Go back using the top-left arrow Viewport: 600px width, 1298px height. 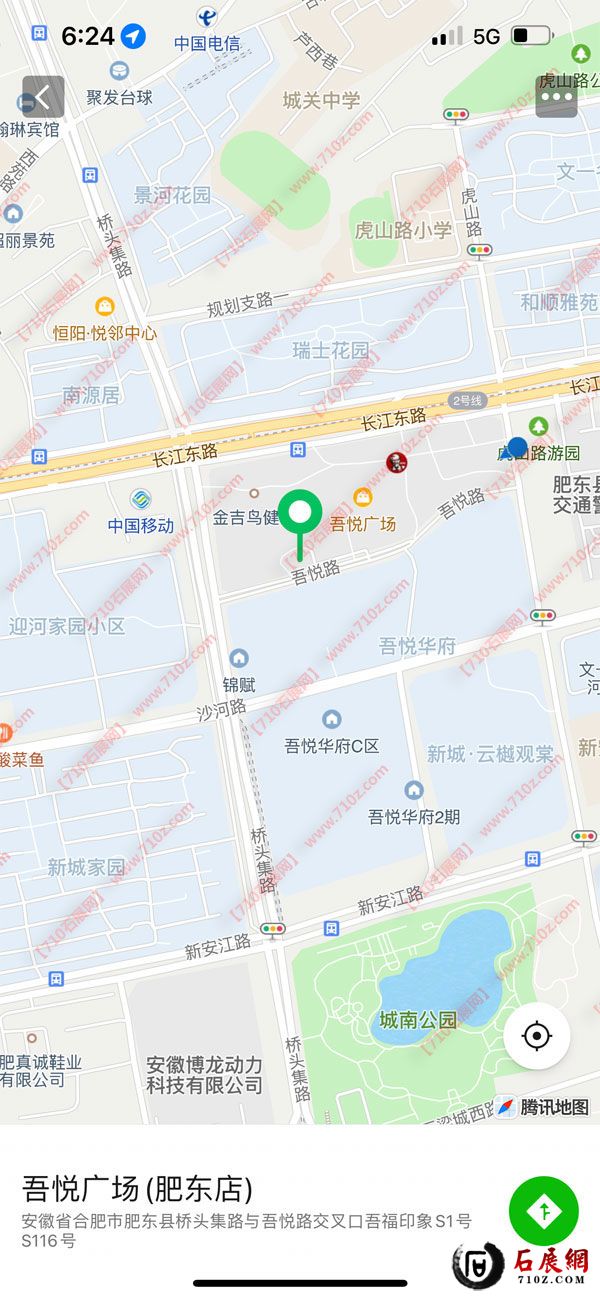click(43, 97)
